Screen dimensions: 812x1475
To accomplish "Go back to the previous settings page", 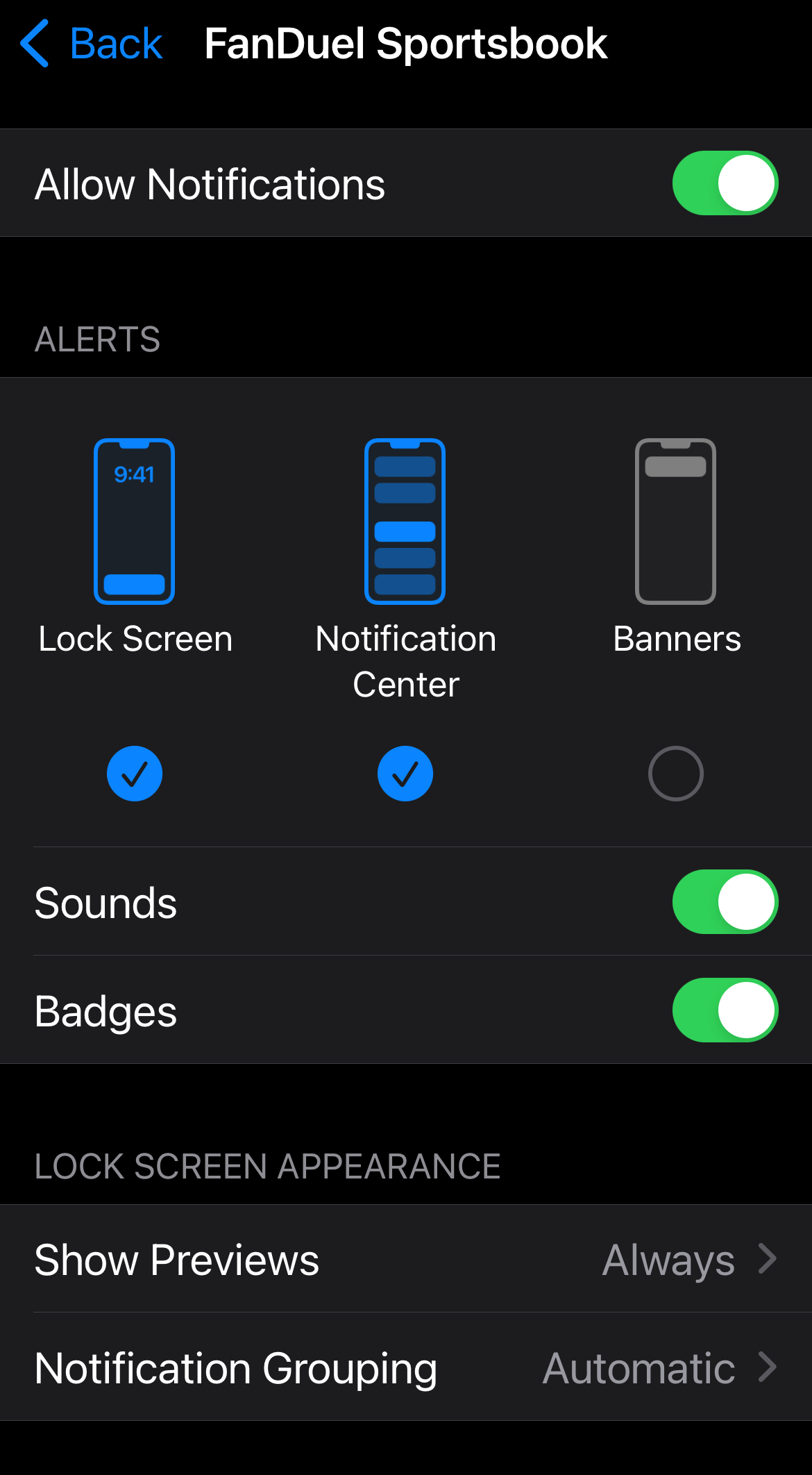I will (x=92, y=44).
